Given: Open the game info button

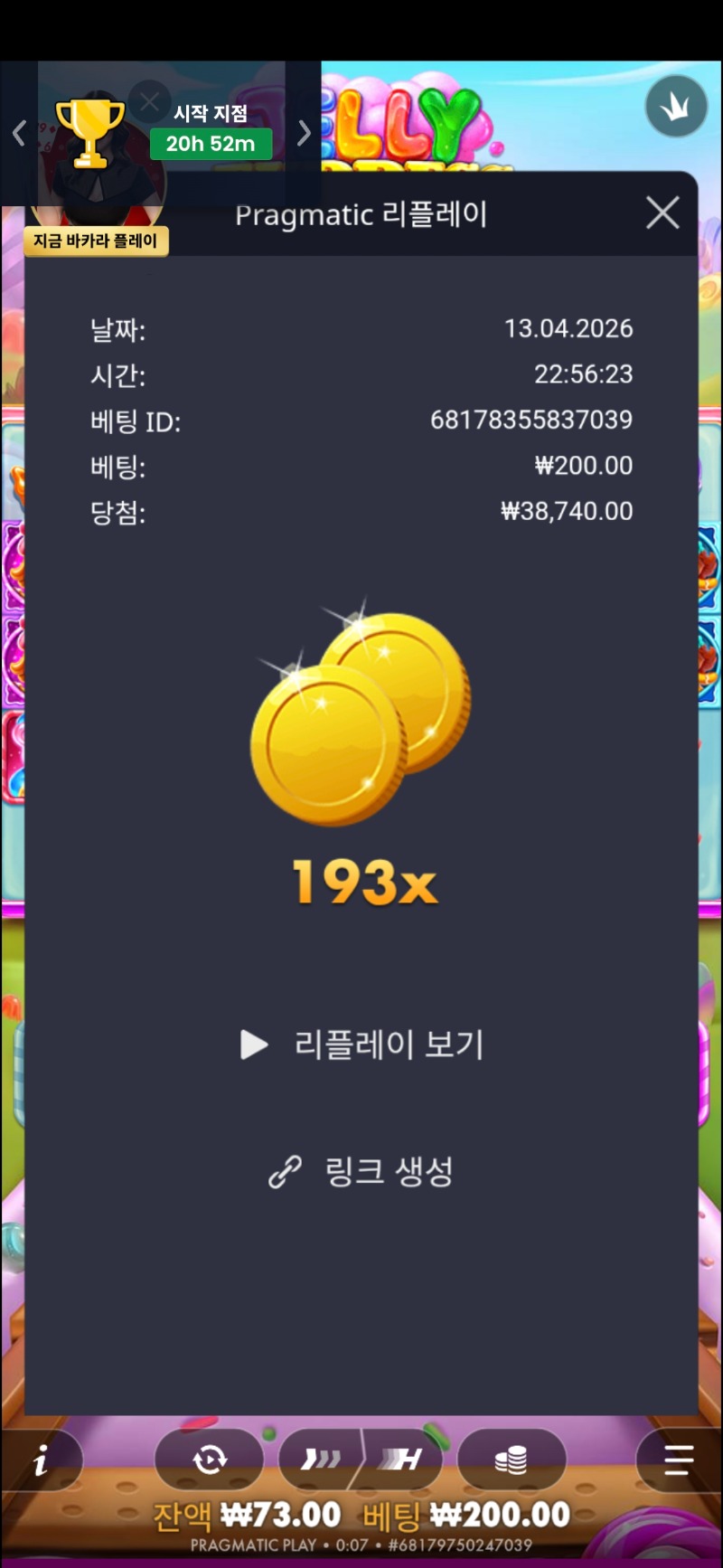Looking at the screenshot, I should pos(41,1459).
